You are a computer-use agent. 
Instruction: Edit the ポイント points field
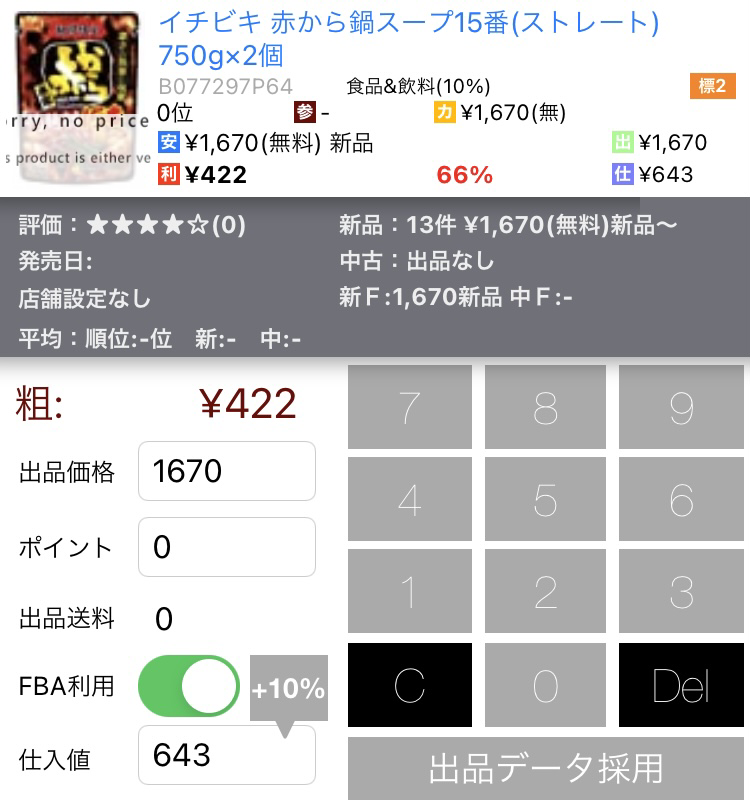[x=226, y=547]
